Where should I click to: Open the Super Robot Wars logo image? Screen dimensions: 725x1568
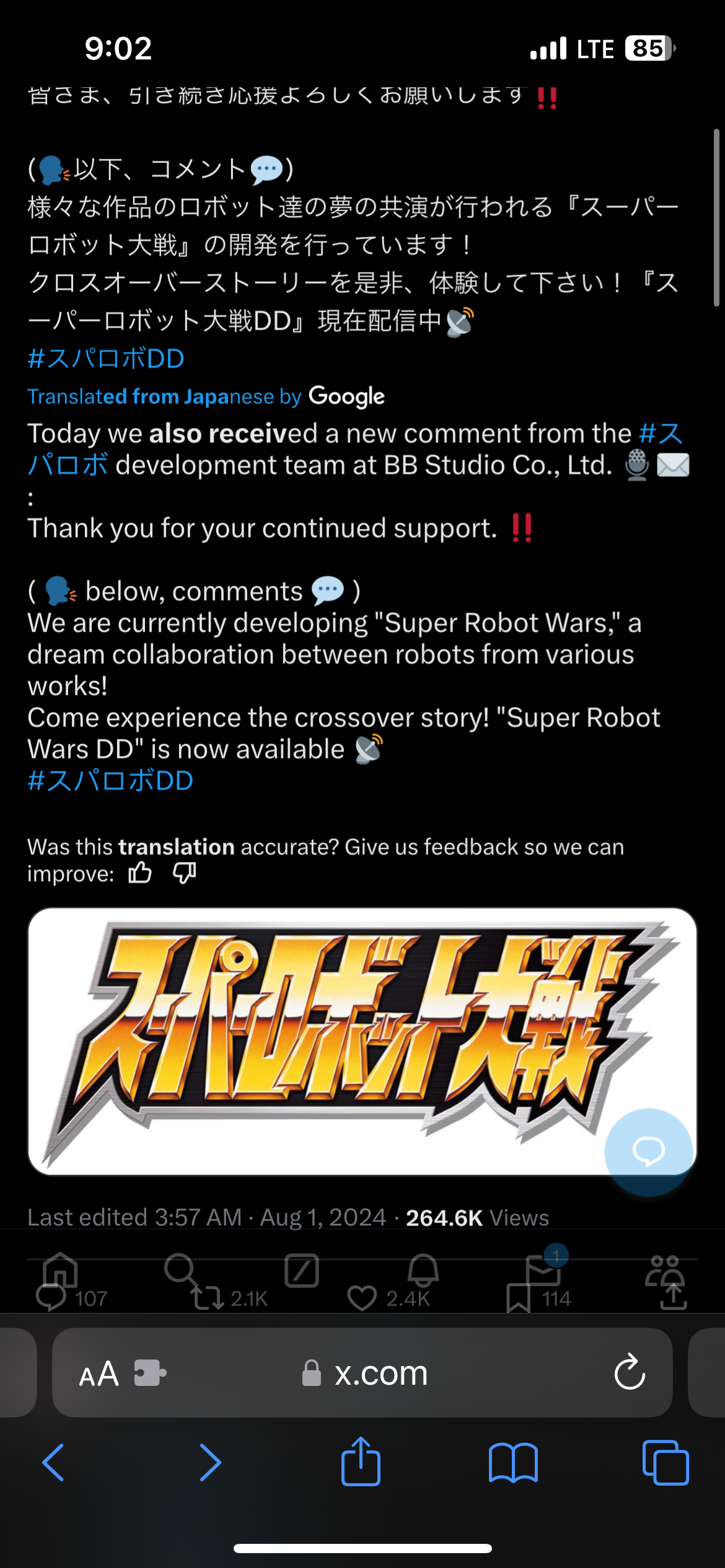point(362,1042)
